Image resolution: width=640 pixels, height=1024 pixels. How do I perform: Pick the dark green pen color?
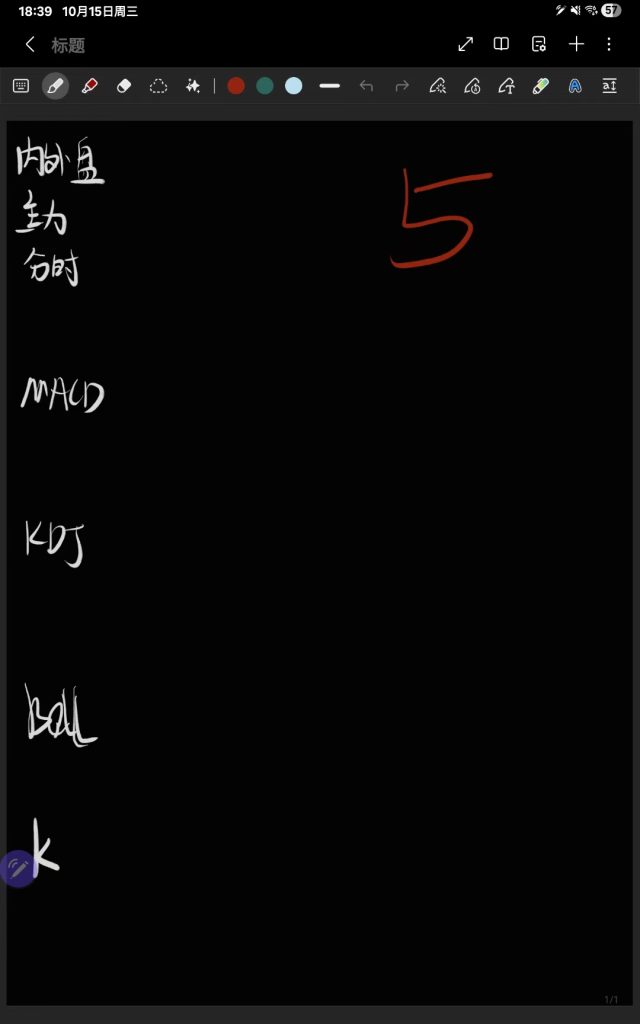point(265,86)
